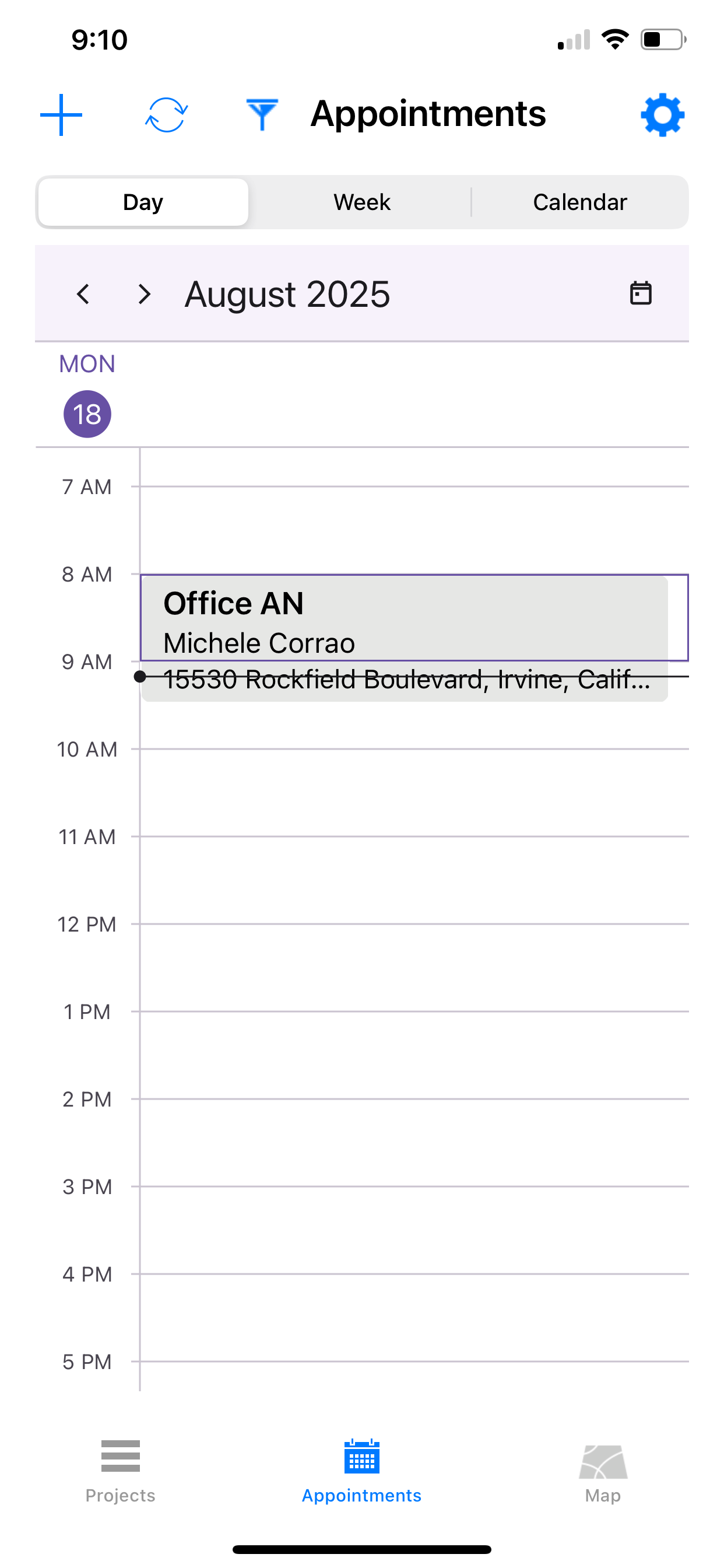Select Monday the 18th date circle
The width and height of the screenshot is (724, 1568).
click(87, 414)
